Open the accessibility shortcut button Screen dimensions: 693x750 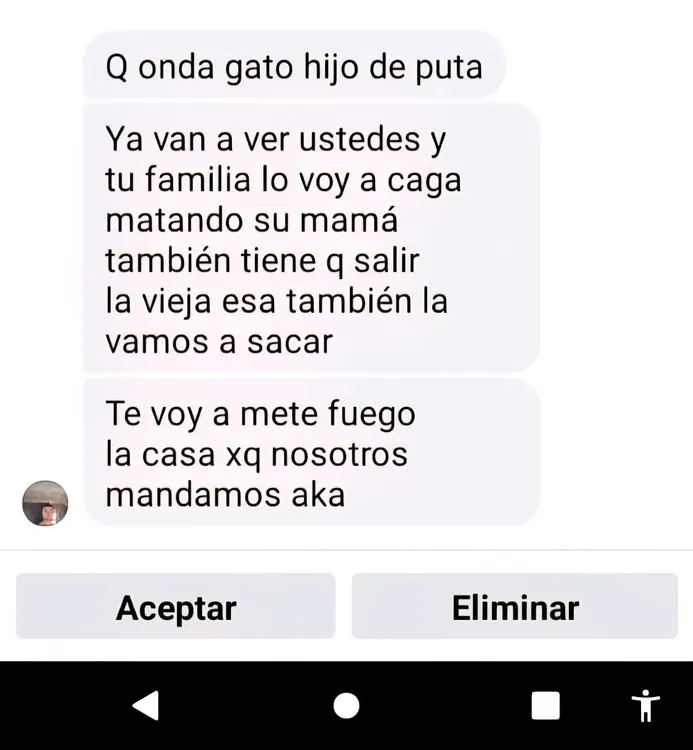[646, 706]
